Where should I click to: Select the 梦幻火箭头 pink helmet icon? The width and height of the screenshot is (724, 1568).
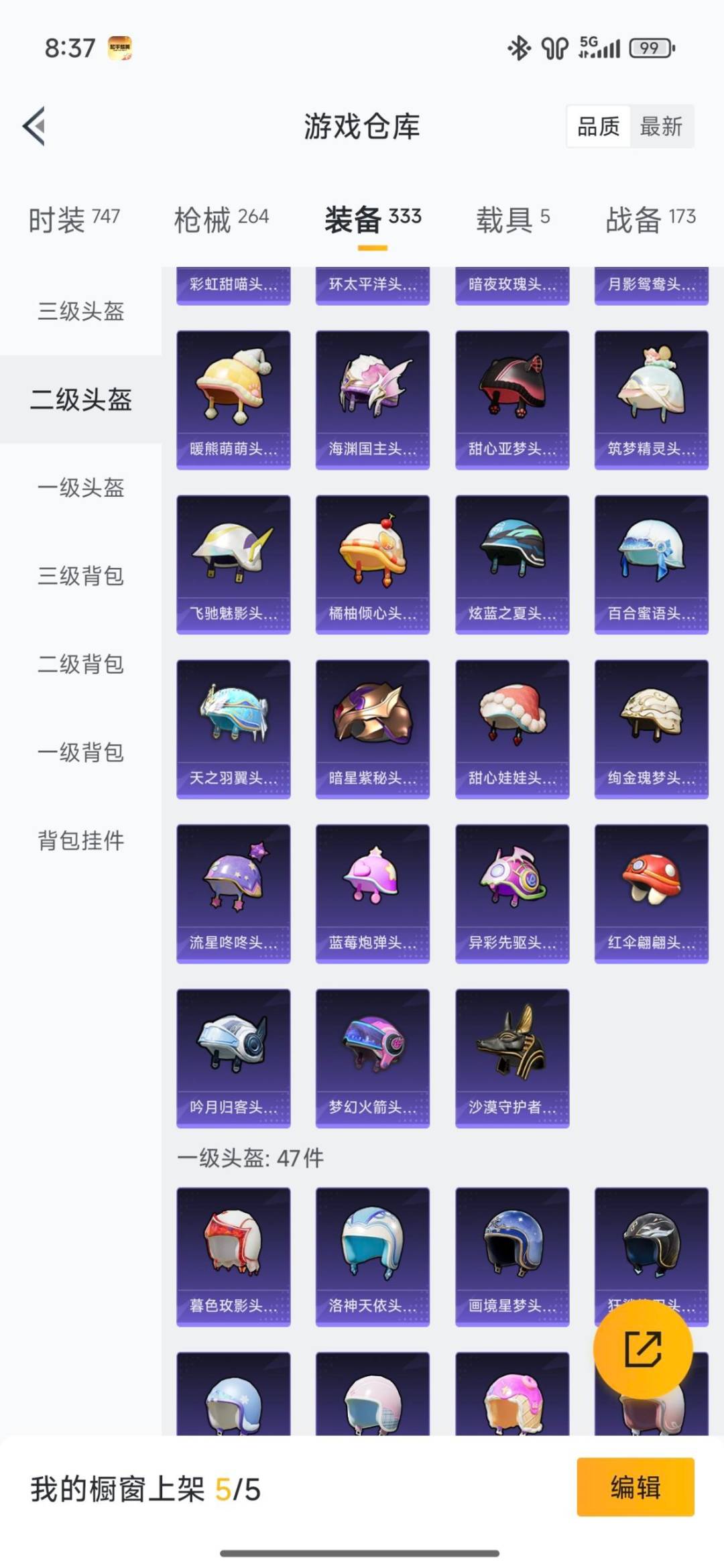[372, 1053]
